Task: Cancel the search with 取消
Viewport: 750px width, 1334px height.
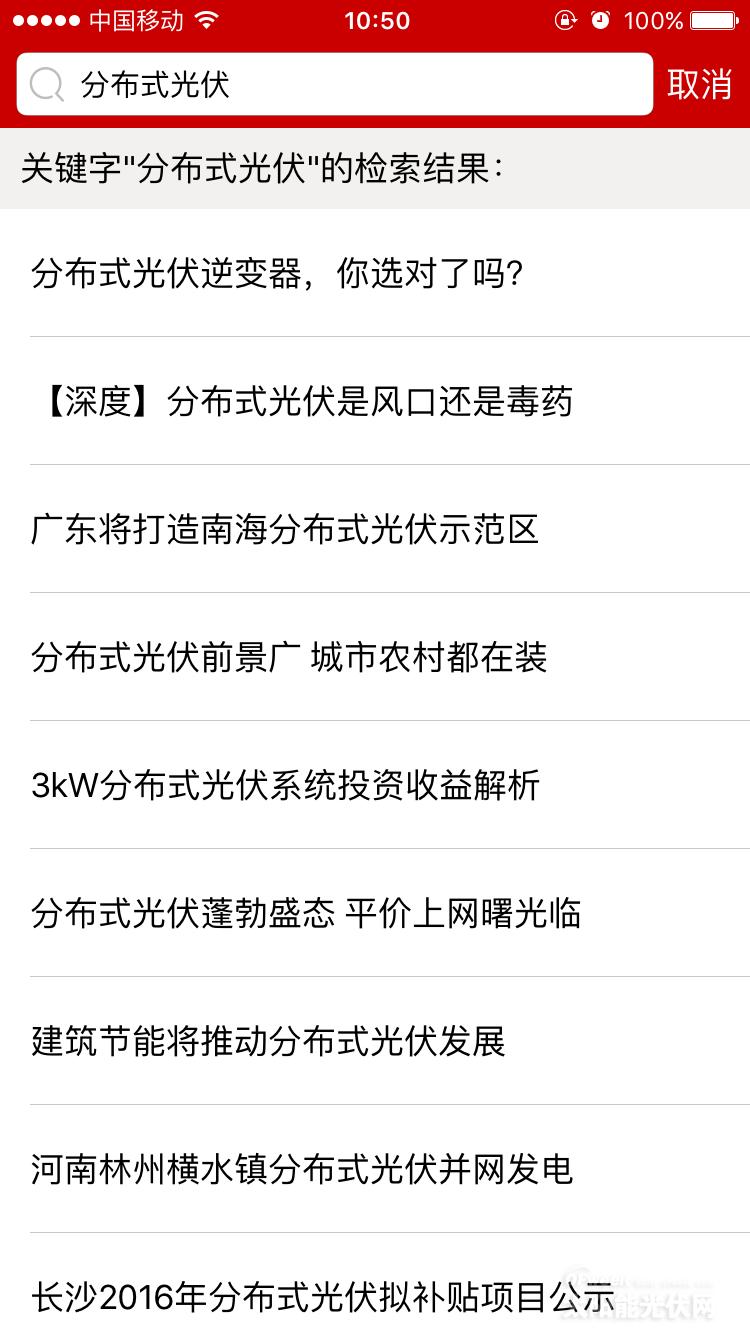Action: click(699, 85)
